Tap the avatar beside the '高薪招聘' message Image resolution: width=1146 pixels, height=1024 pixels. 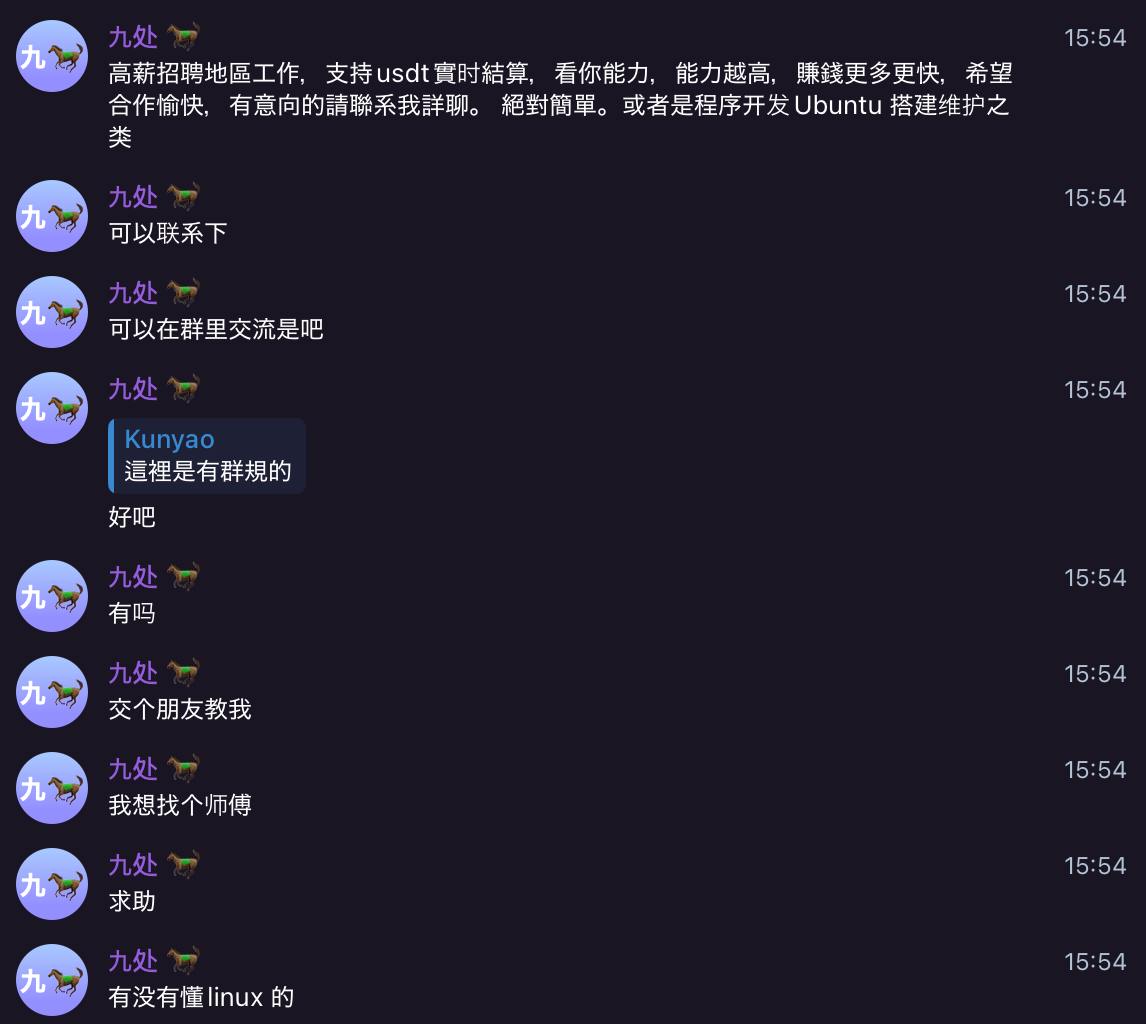coord(52,56)
